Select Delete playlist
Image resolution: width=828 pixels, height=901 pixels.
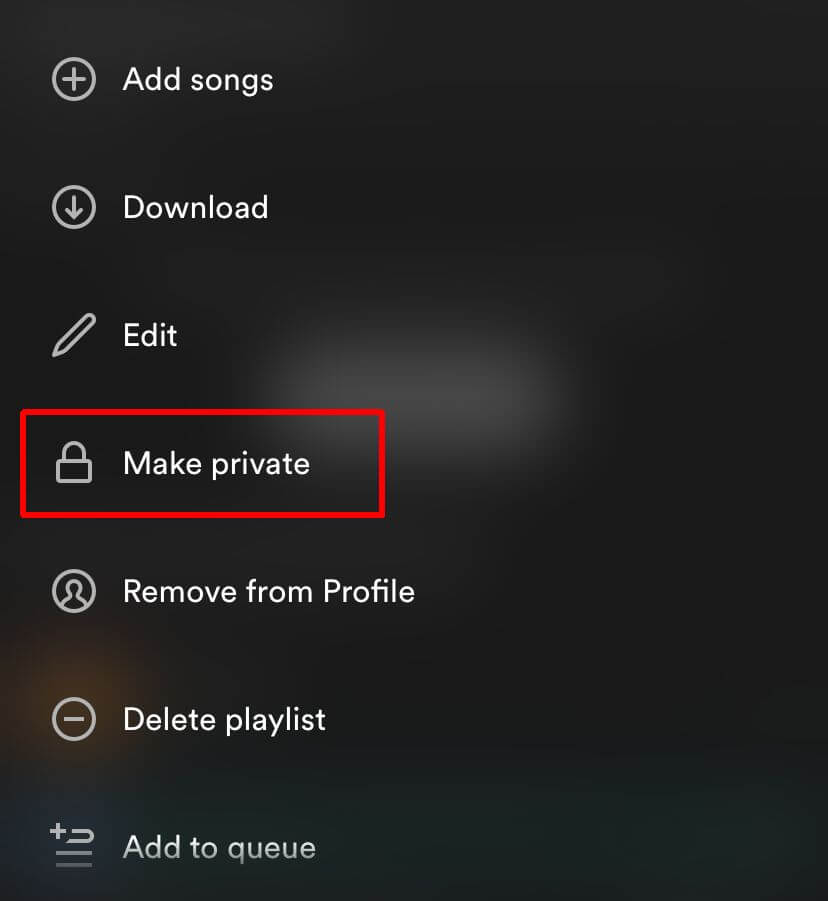click(224, 720)
